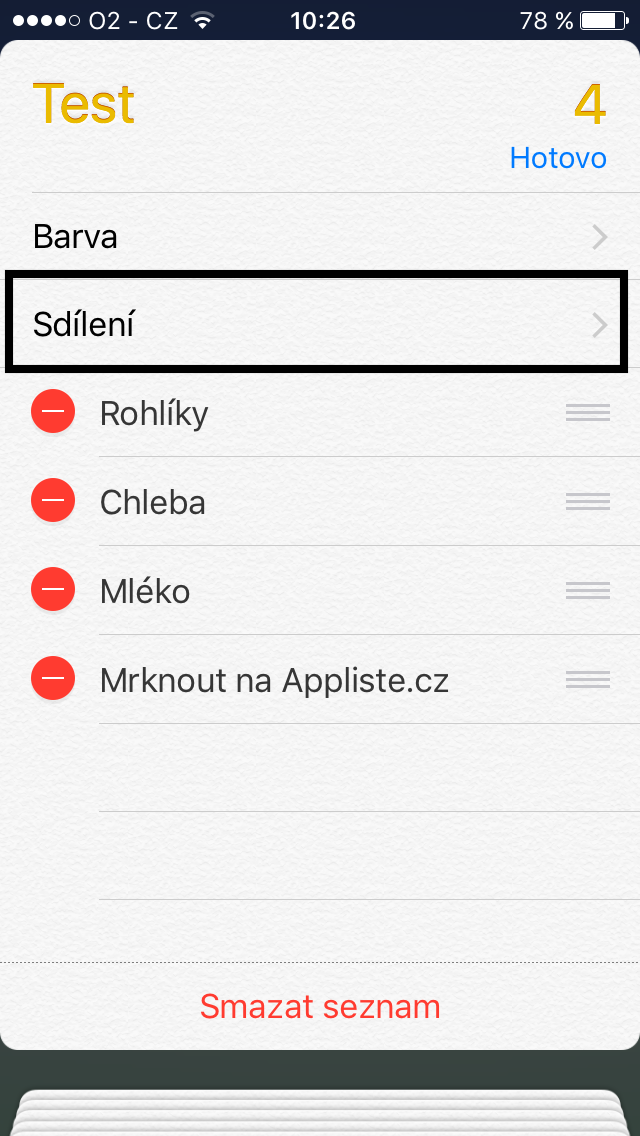Edit the Rohlíky reminder text

pos(154,413)
